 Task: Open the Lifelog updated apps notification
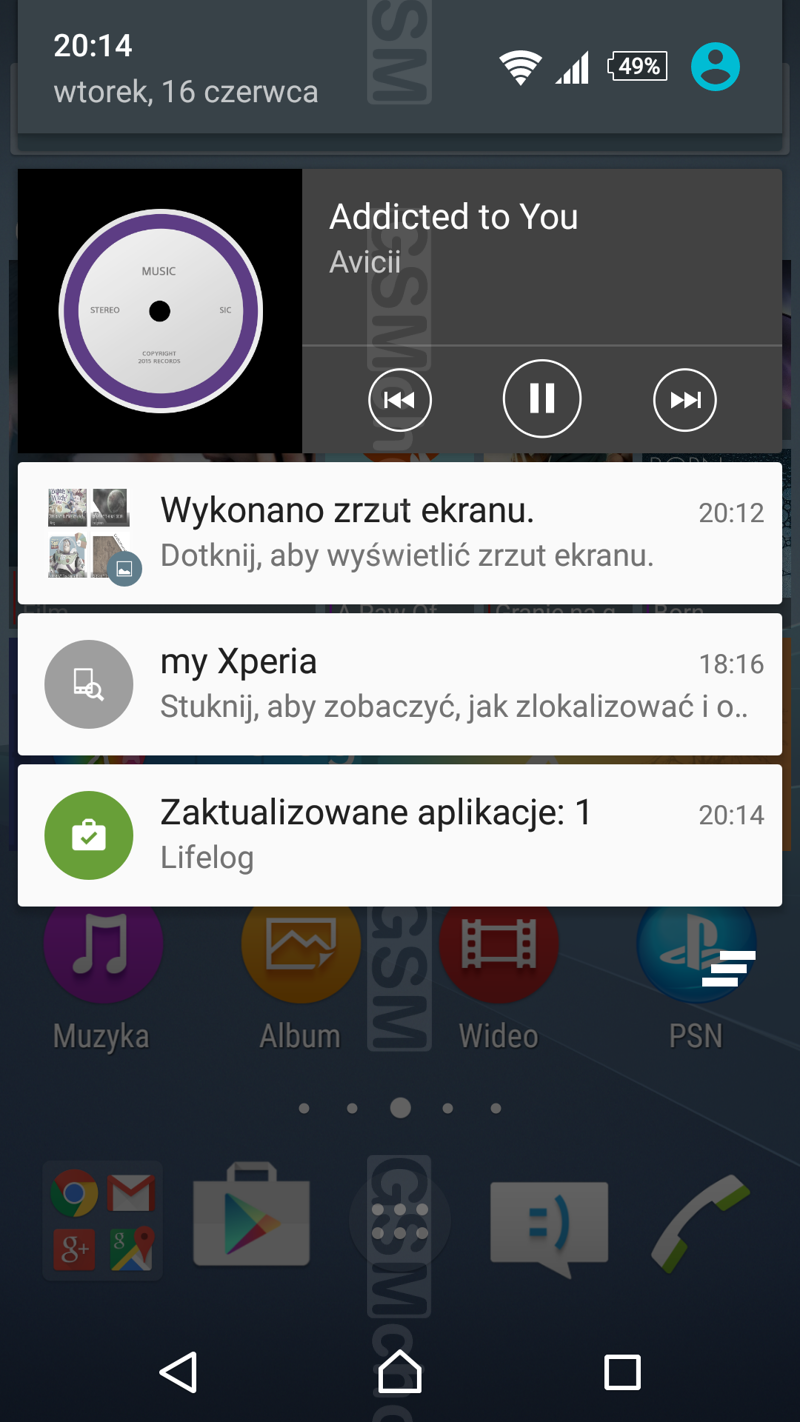coord(400,835)
